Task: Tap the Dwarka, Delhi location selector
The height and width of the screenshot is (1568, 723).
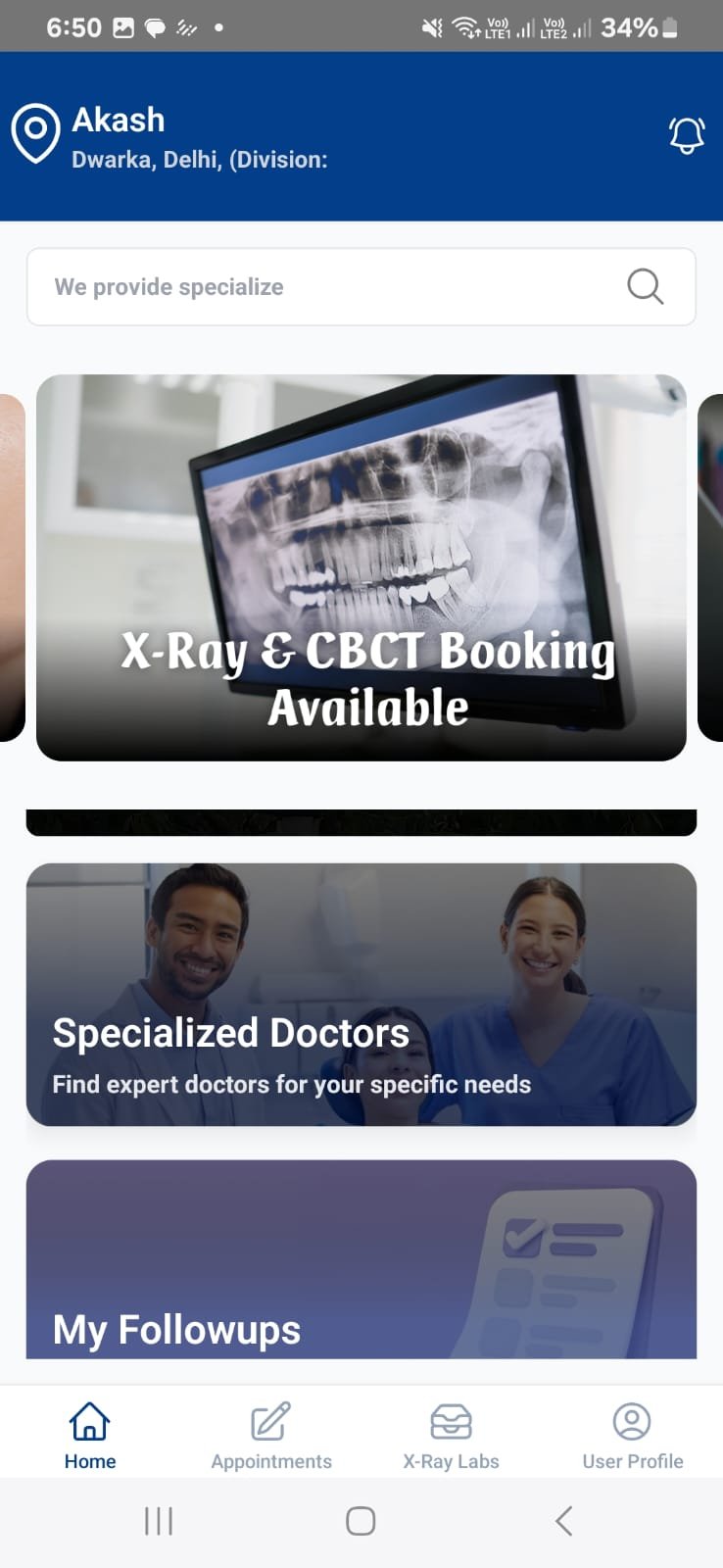Action: pyautogui.click(x=199, y=159)
